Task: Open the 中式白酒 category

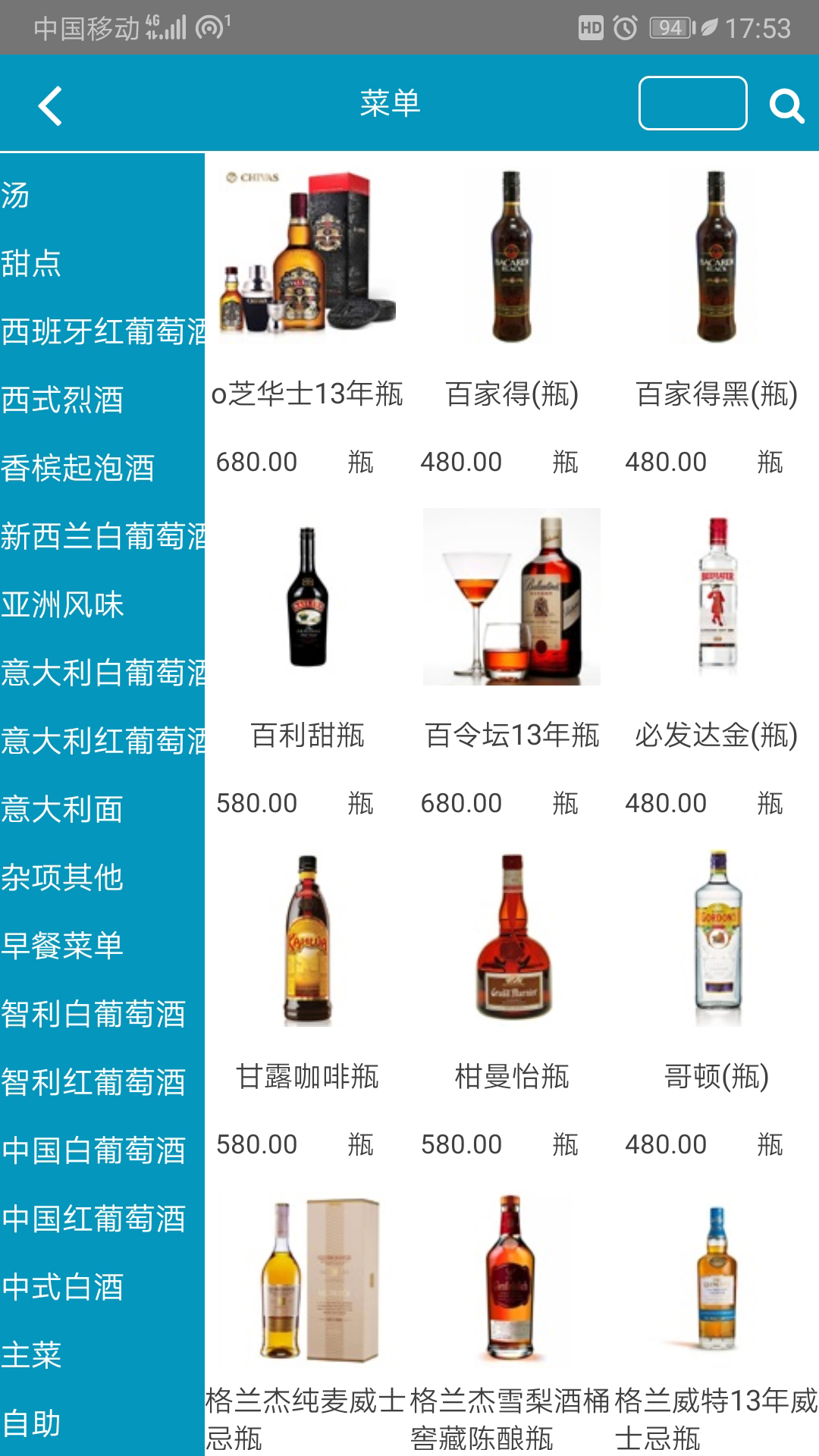Action: pos(63,1288)
